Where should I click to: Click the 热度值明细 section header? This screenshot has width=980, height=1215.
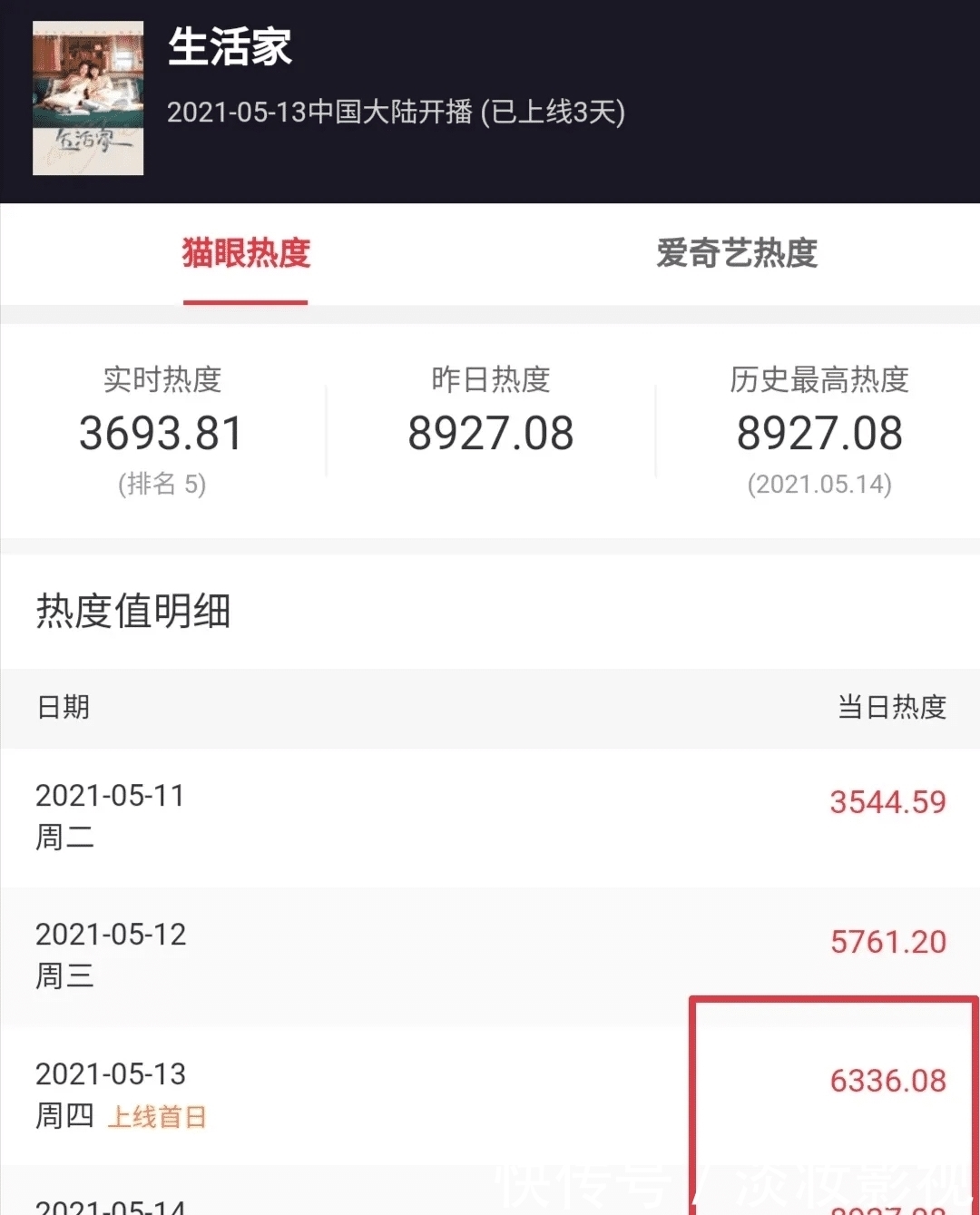tap(132, 611)
